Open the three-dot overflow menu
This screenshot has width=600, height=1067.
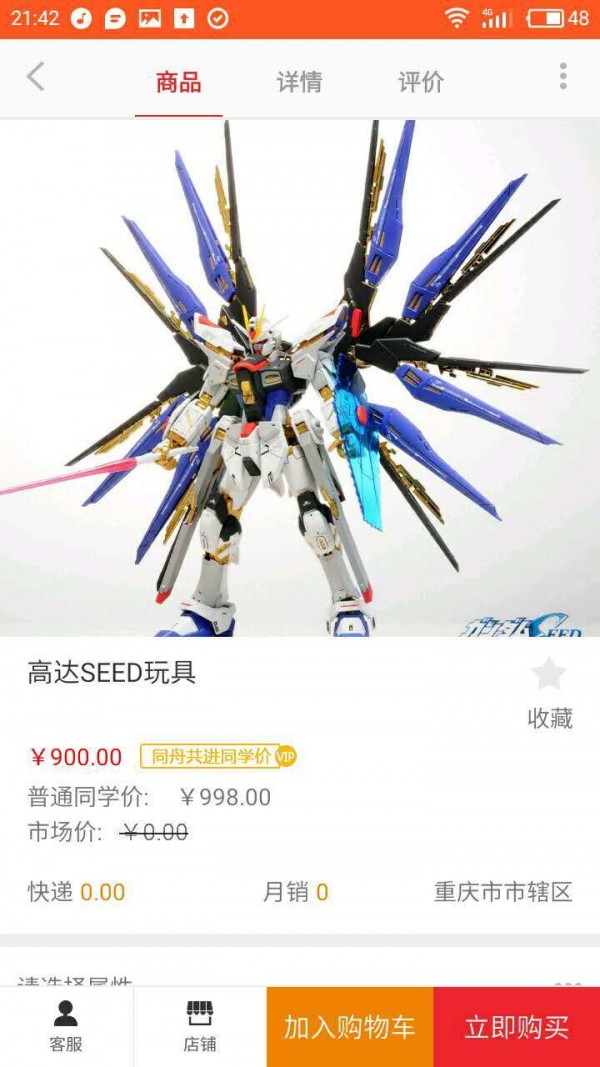pos(563,76)
